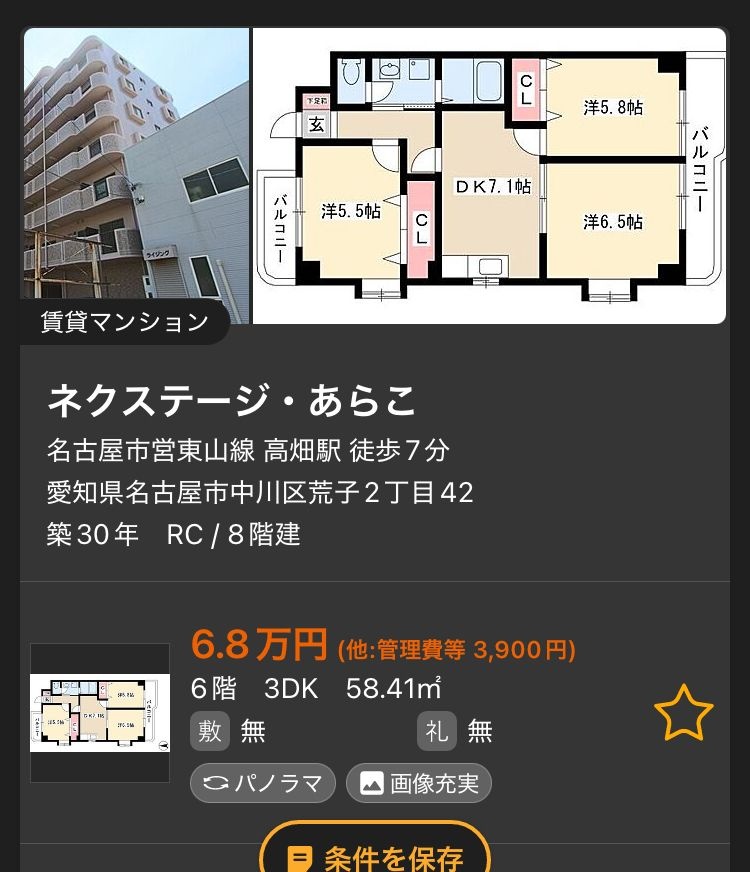
Task: Favorite this listing with the star icon
Action: point(683,712)
